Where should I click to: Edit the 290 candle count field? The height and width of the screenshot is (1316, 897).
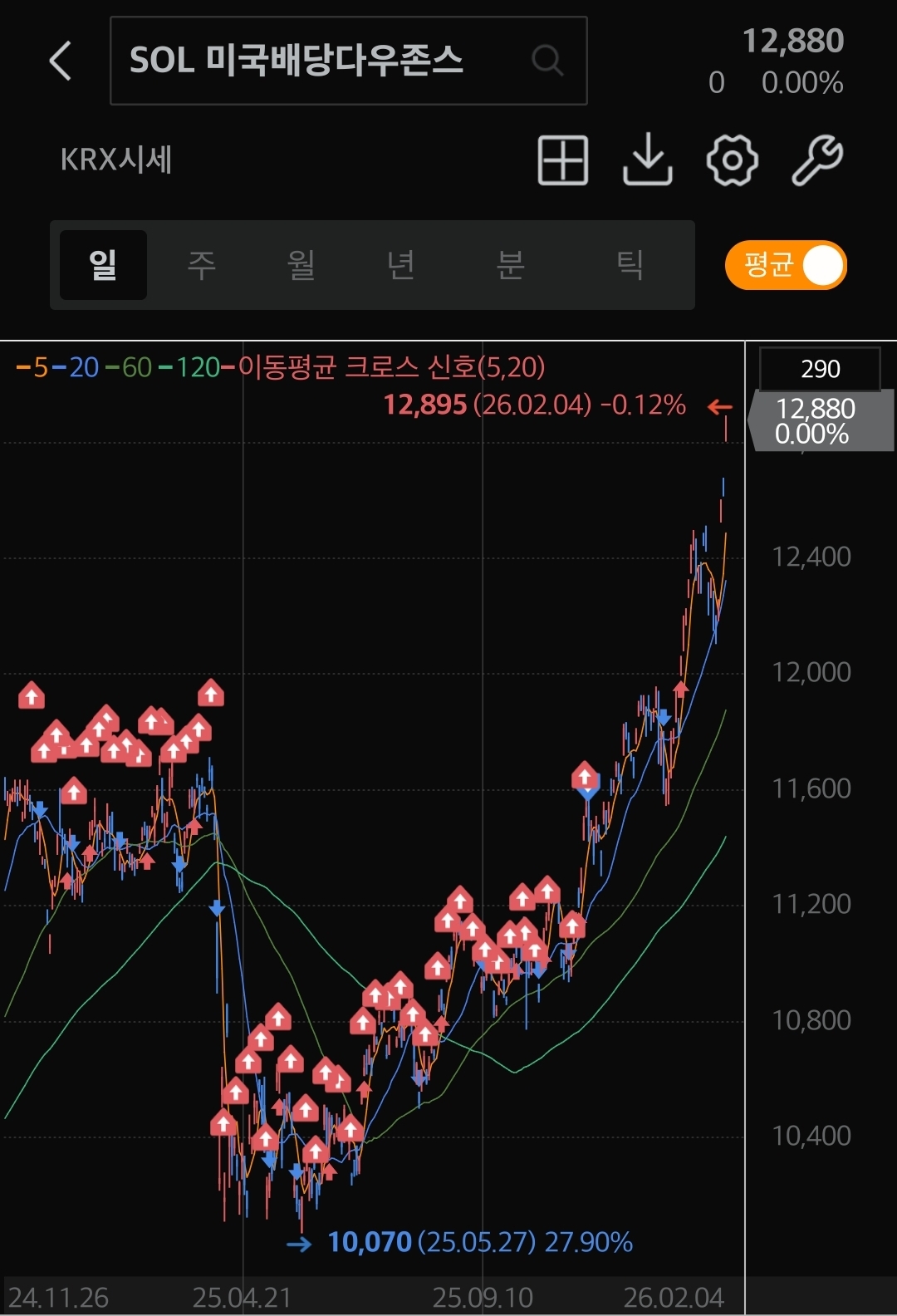(x=820, y=368)
